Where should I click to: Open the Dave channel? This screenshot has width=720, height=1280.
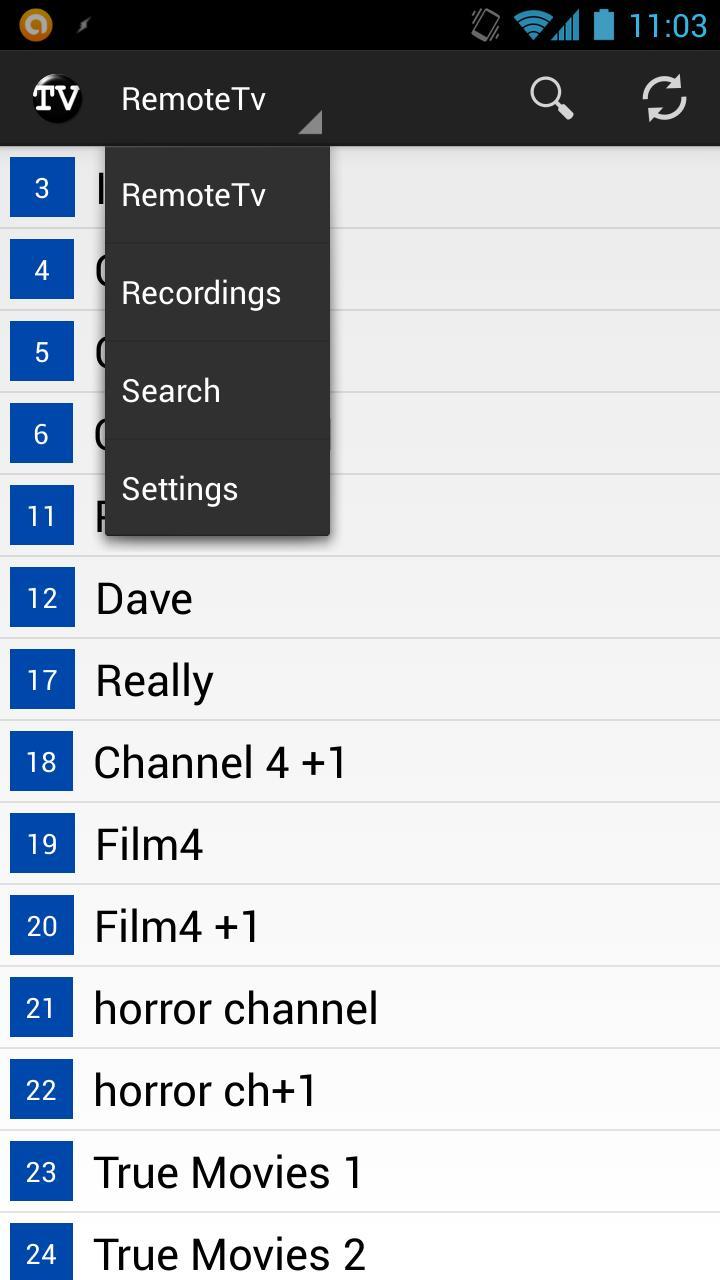pos(360,598)
